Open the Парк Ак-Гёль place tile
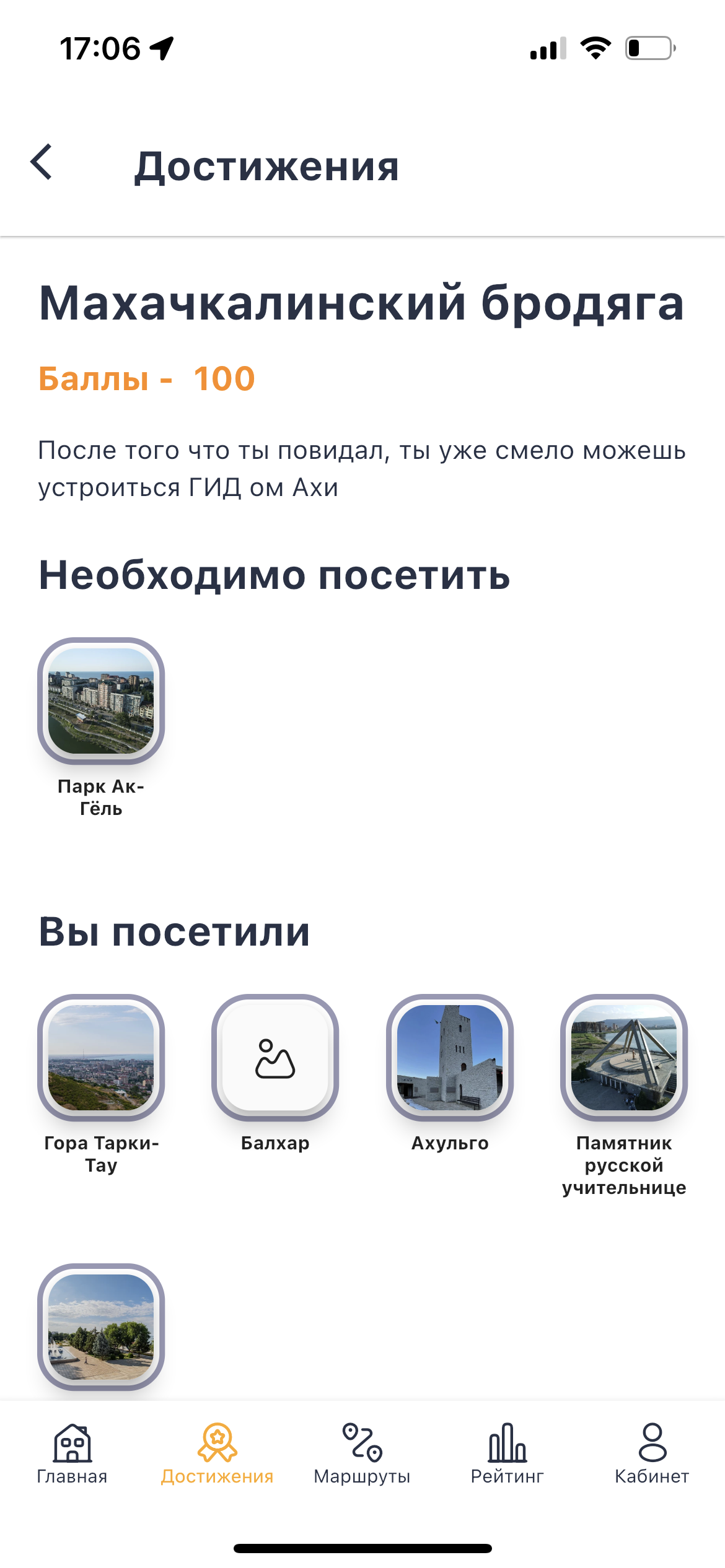This screenshot has width=725, height=1568. click(x=101, y=701)
